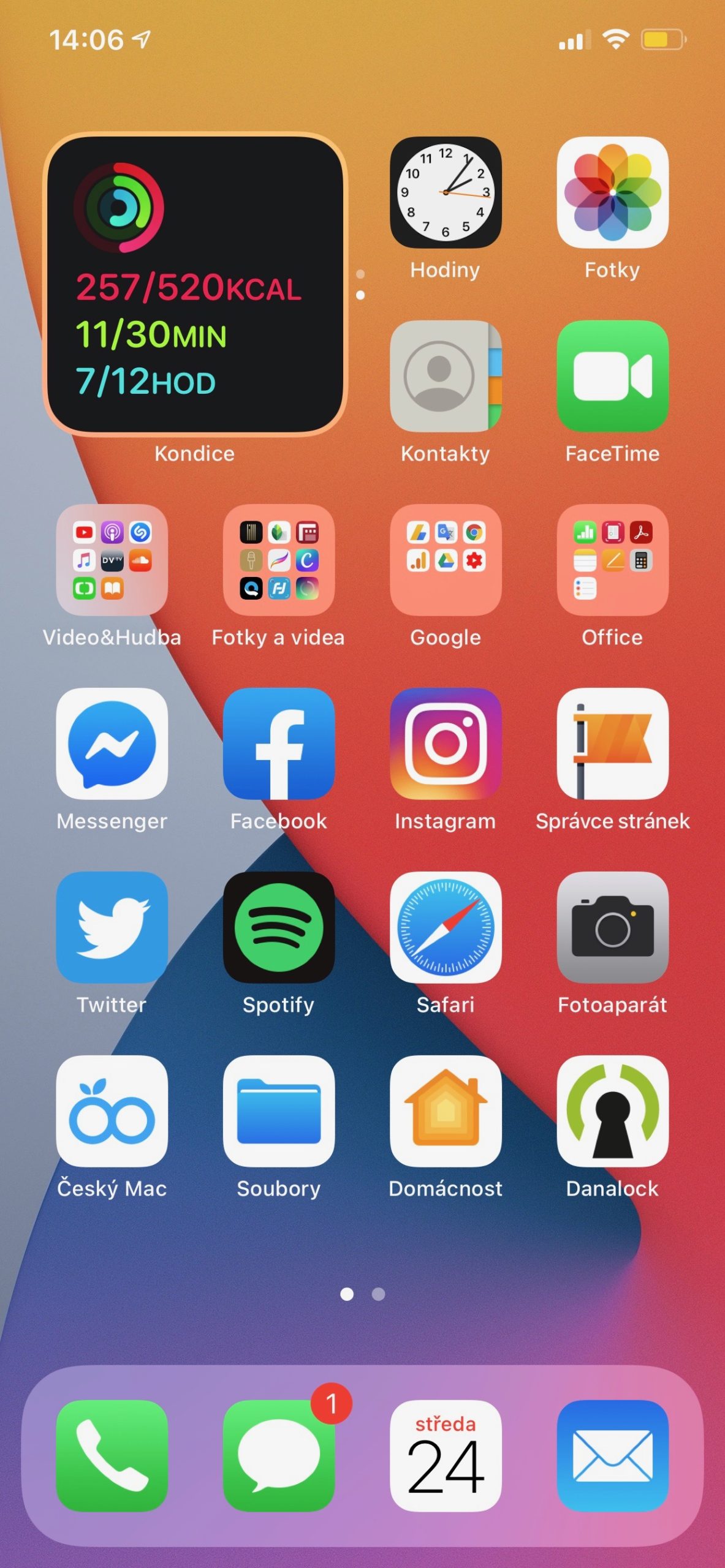Expand the Fotky a videa folder
The image size is (725, 1568).
[279, 560]
